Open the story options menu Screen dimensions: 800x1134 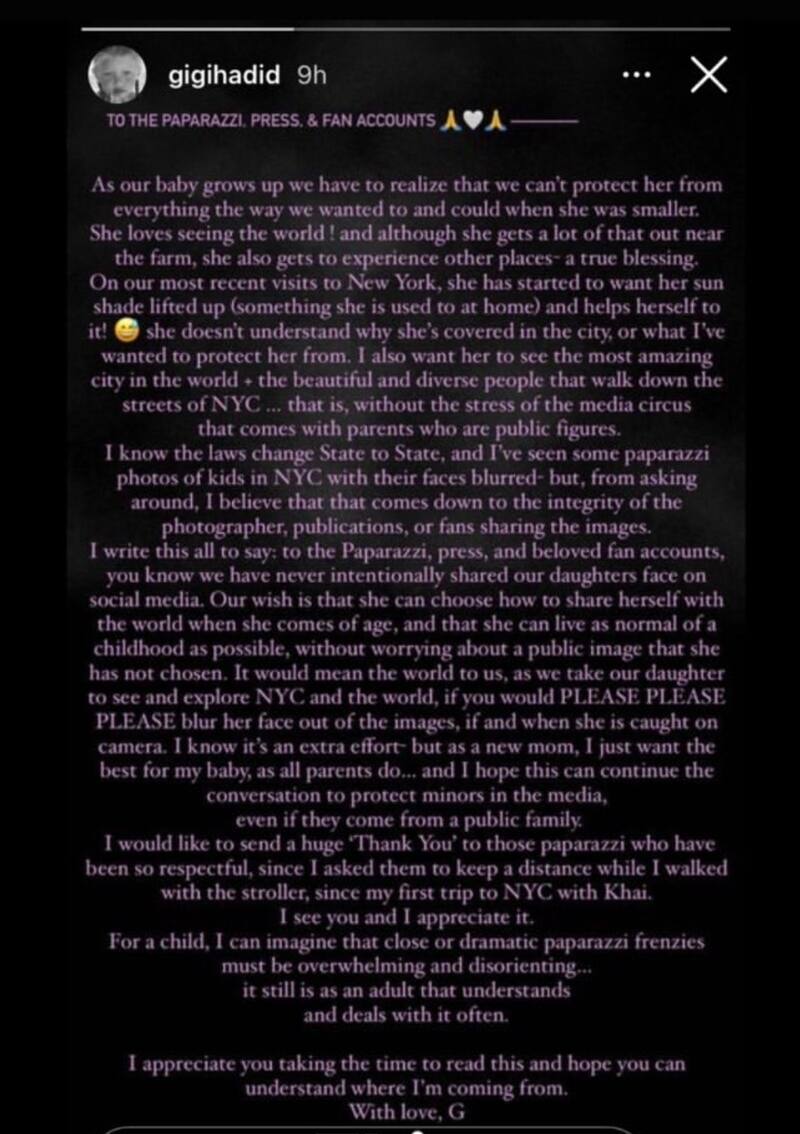click(637, 76)
